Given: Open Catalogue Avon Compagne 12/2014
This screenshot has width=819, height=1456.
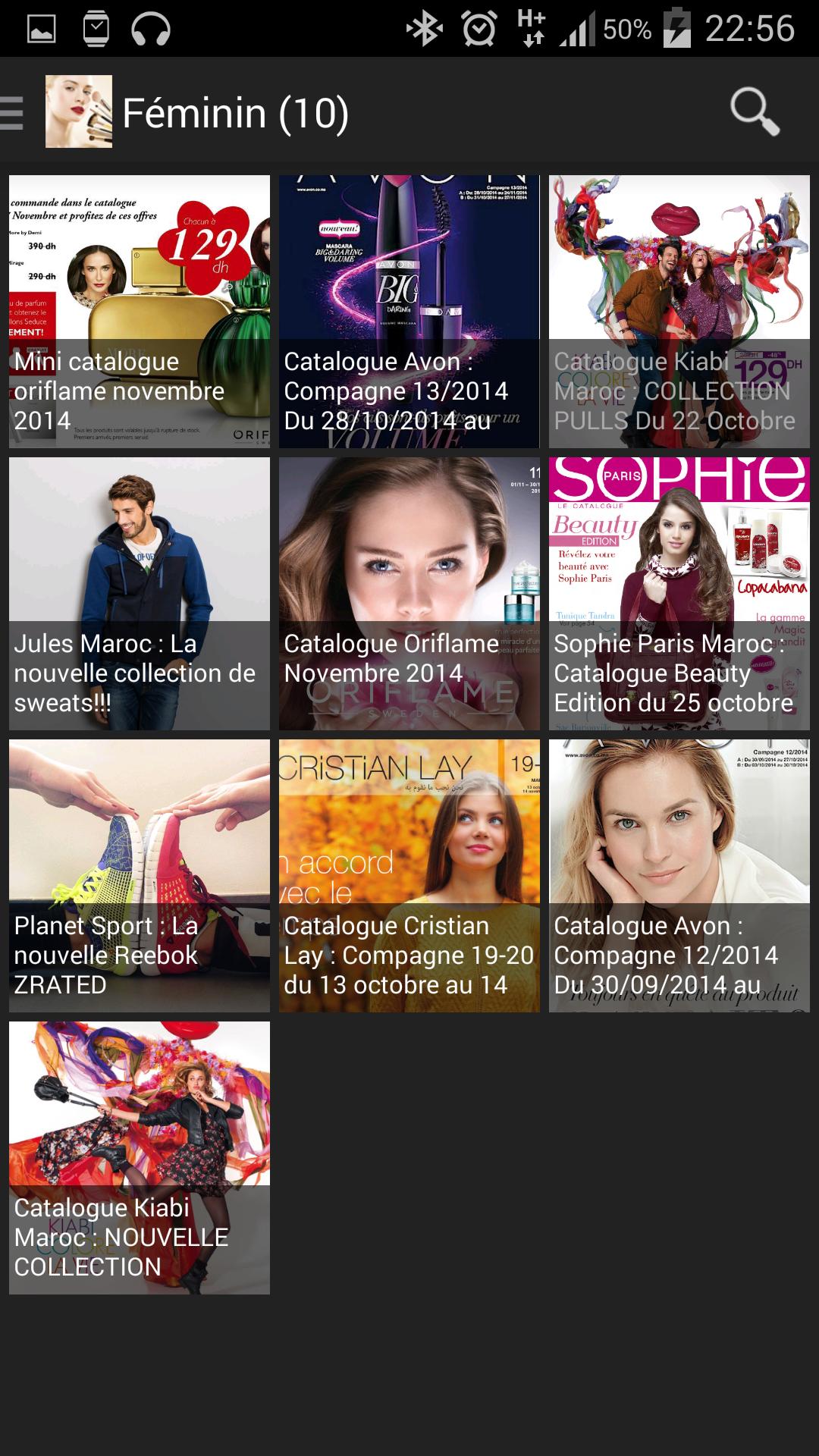Looking at the screenshot, I should click(679, 876).
